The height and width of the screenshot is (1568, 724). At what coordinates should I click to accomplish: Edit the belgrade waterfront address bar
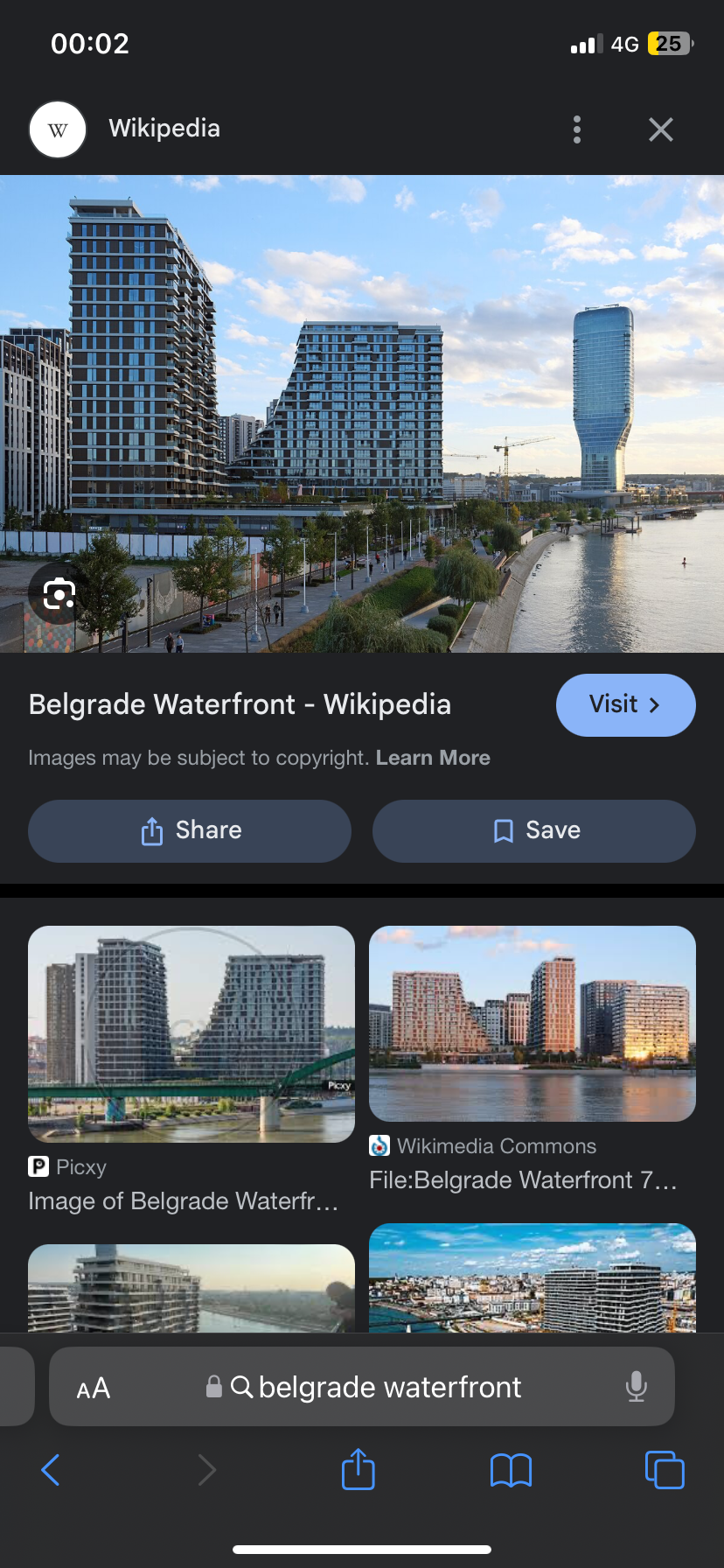pos(377,1387)
